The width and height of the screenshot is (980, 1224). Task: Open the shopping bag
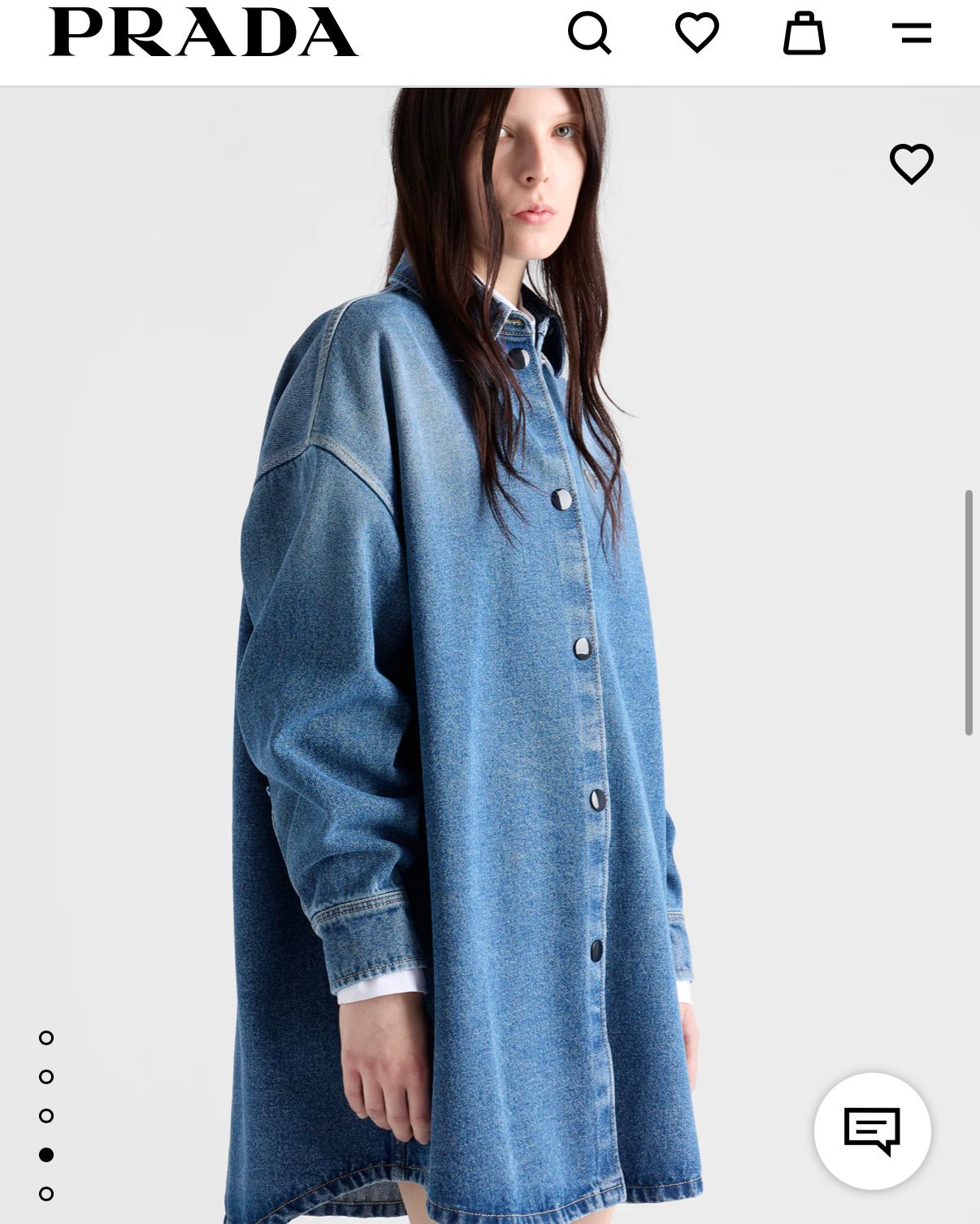(x=804, y=33)
